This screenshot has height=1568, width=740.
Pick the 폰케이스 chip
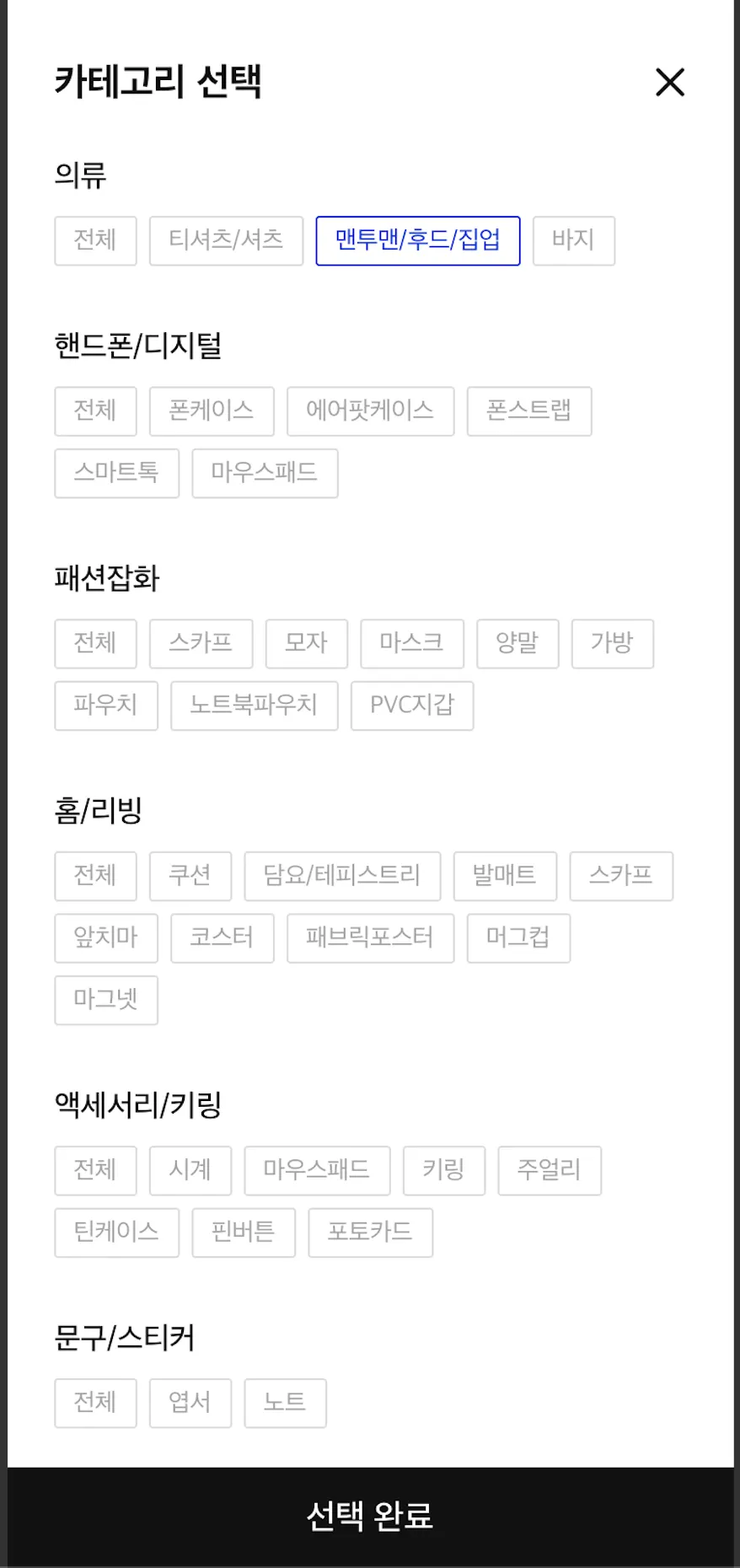tap(212, 411)
